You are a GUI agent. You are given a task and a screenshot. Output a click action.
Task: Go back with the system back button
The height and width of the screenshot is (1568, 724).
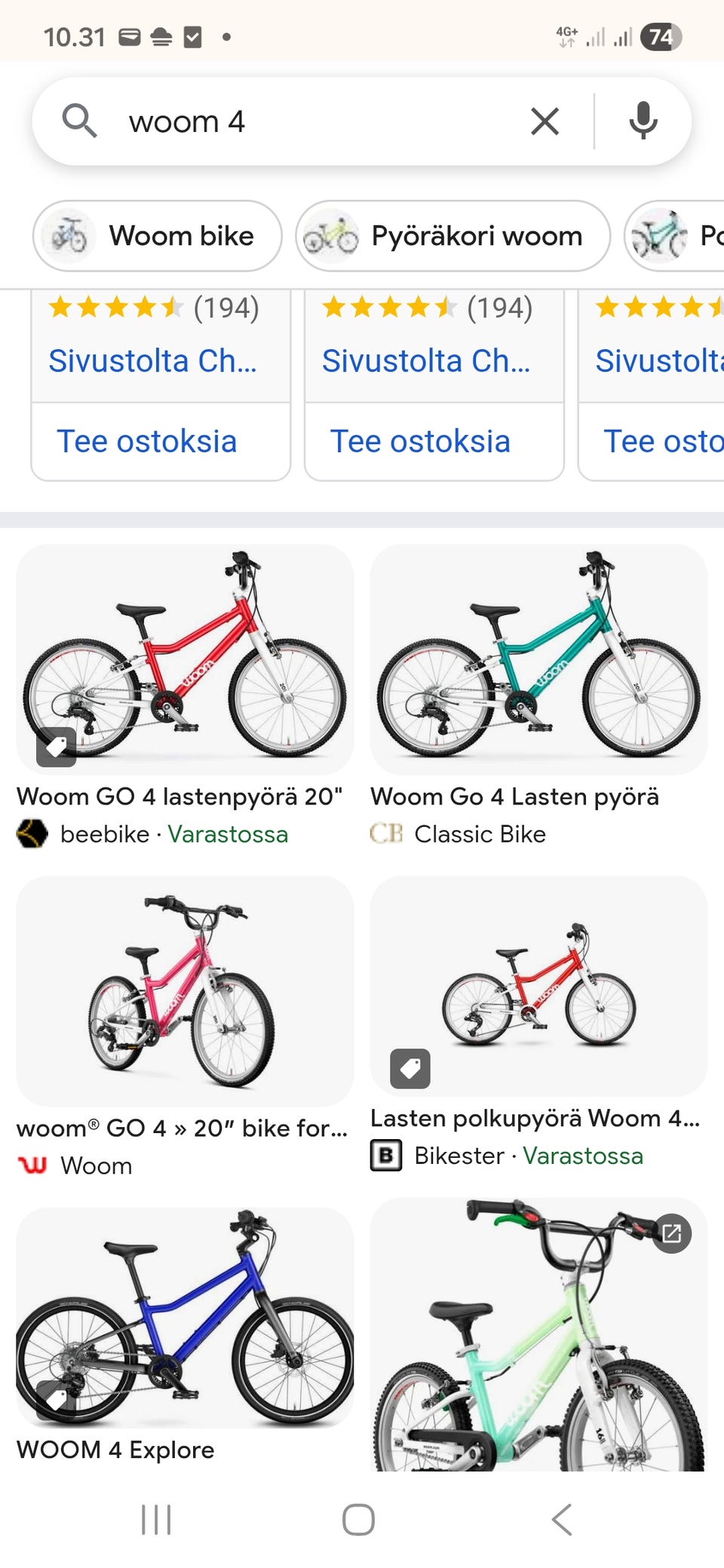coord(562,1519)
